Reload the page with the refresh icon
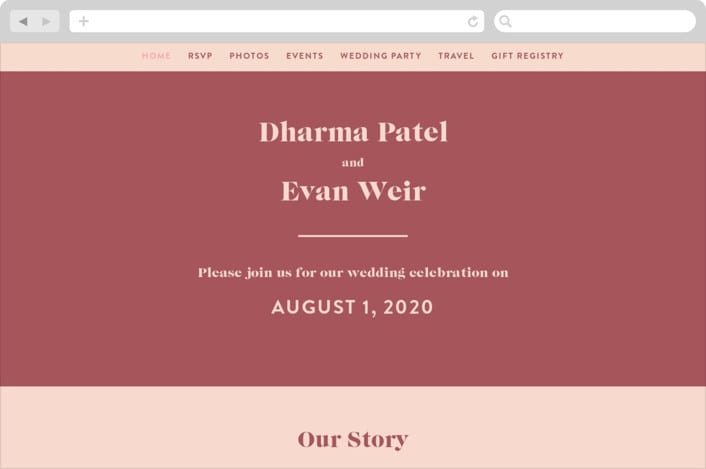706x469 pixels. click(473, 21)
